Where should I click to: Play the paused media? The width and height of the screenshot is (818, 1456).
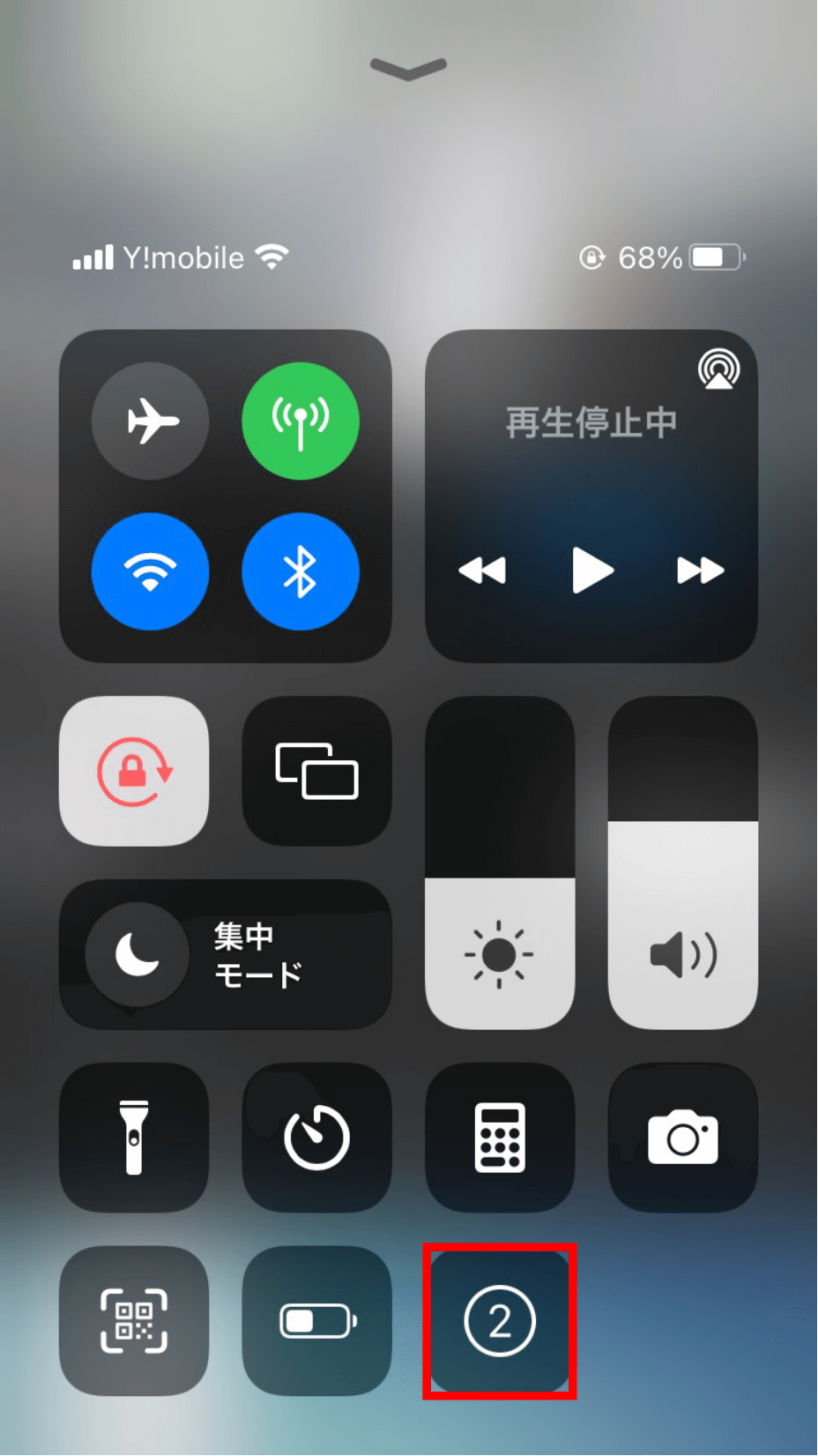pyautogui.click(x=591, y=571)
